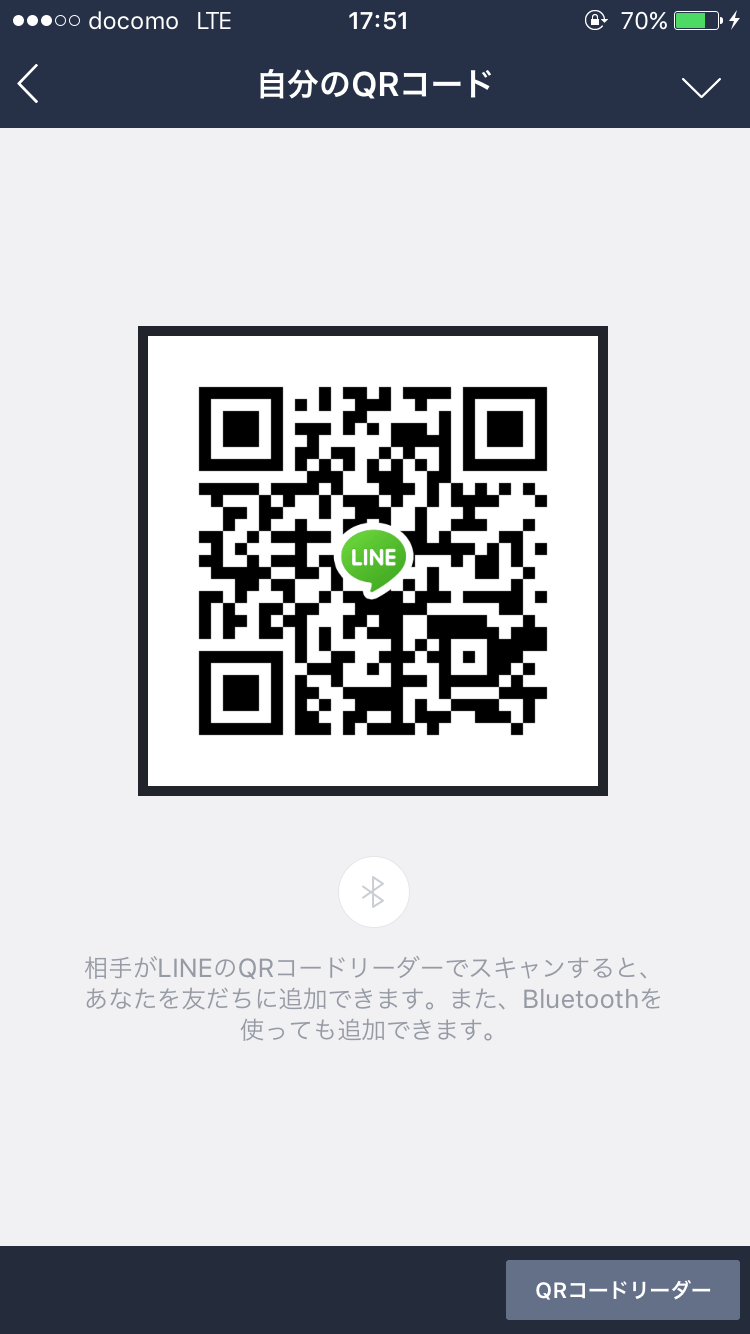Go back using the top-left arrow
Image resolution: width=750 pixels, height=1334 pixels.
click(28, 84)
